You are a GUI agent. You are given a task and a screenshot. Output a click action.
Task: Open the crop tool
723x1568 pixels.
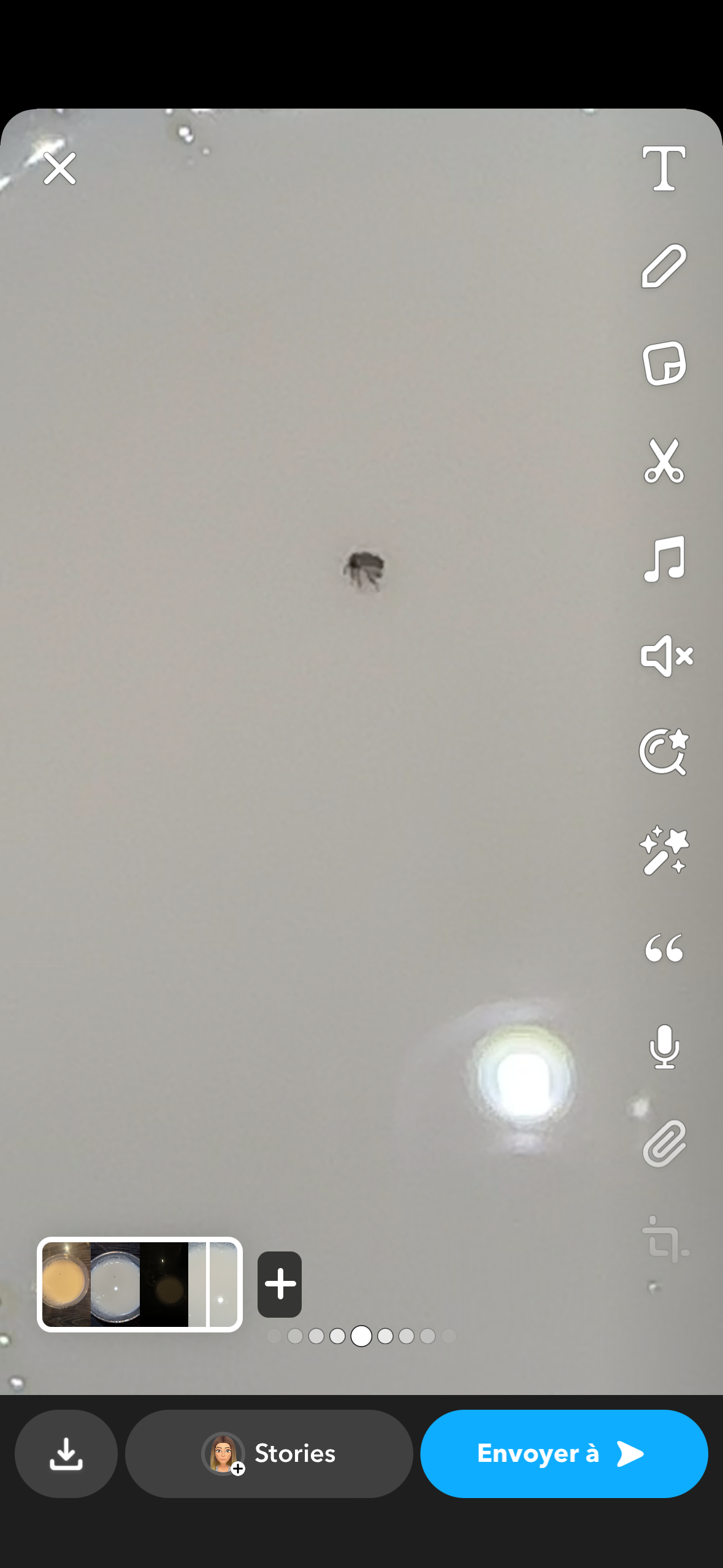[x=664, y=1239]
